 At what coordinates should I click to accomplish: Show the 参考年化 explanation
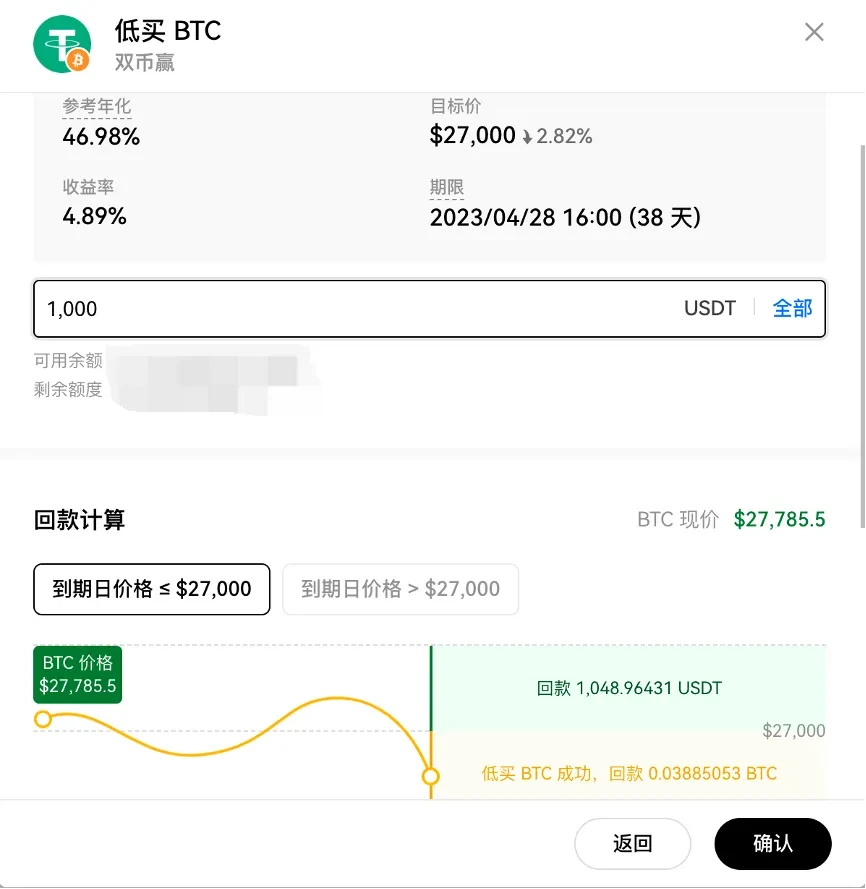click(96, 106)
